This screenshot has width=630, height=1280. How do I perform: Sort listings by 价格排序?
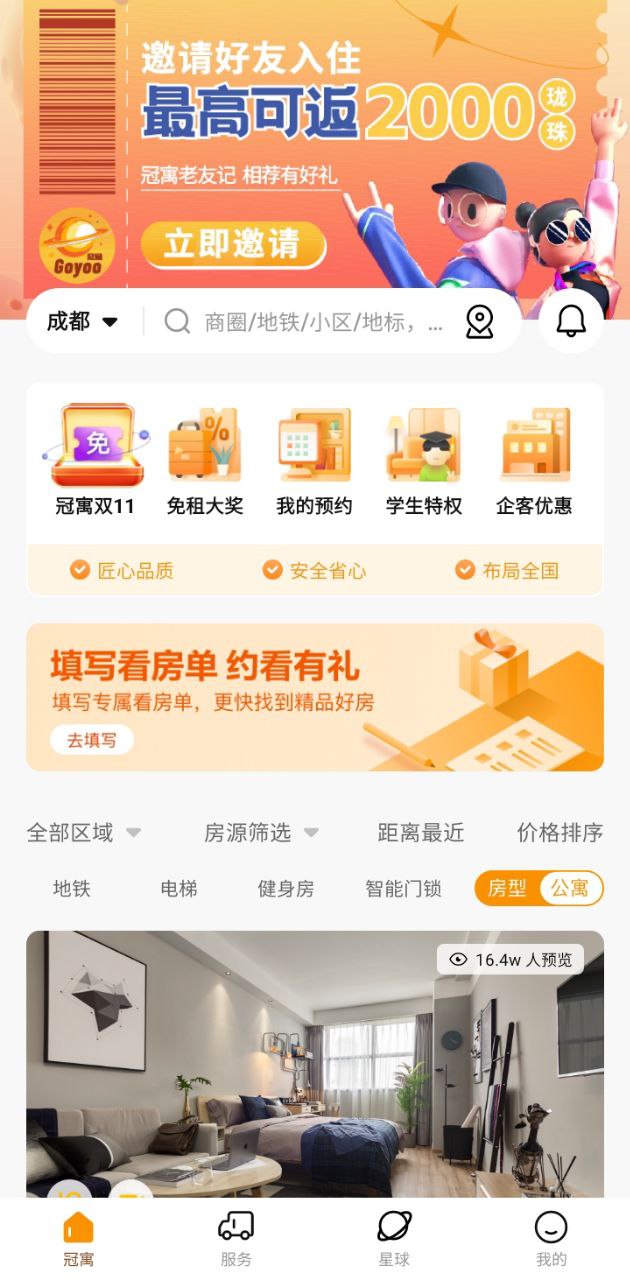(559, 832)
